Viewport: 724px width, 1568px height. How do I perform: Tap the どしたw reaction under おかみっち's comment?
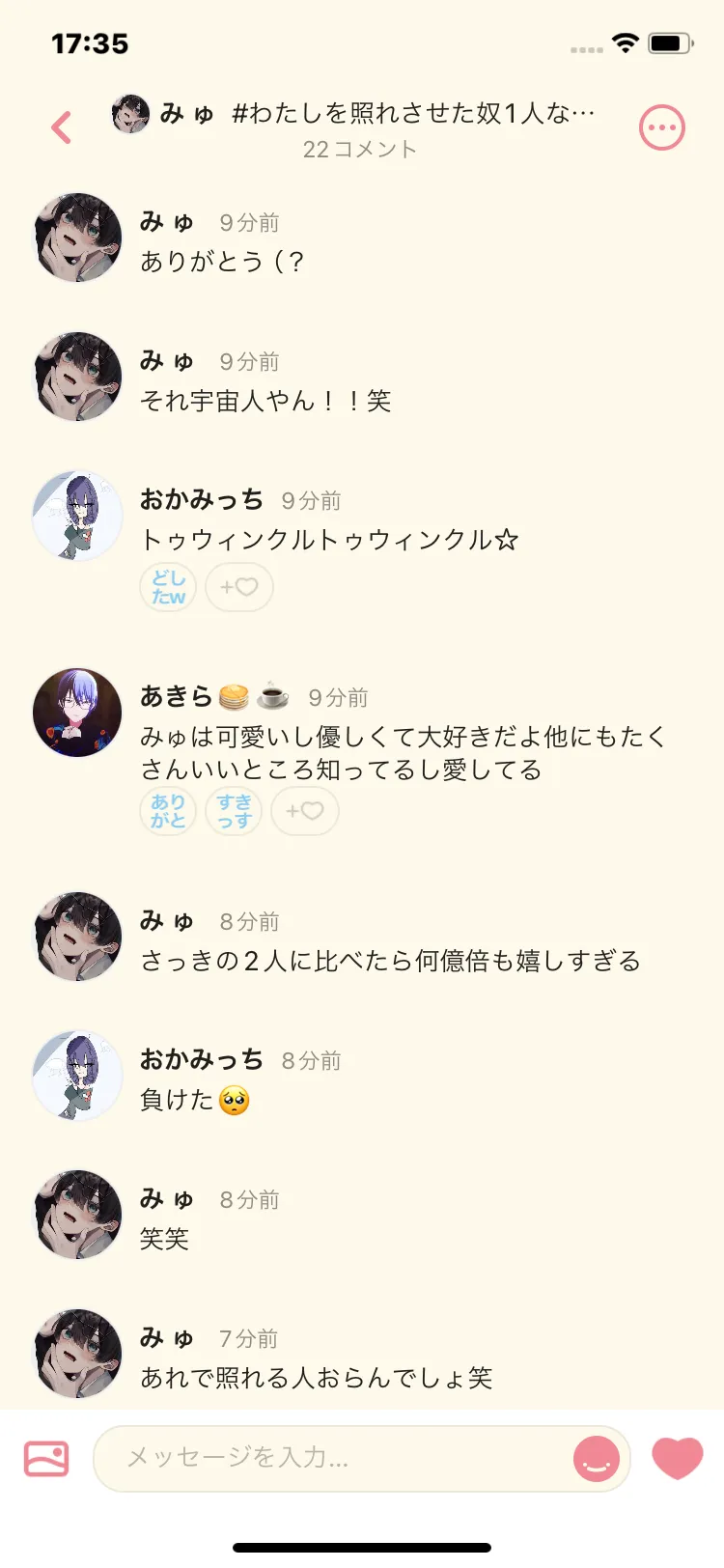(x=168, y=587)
